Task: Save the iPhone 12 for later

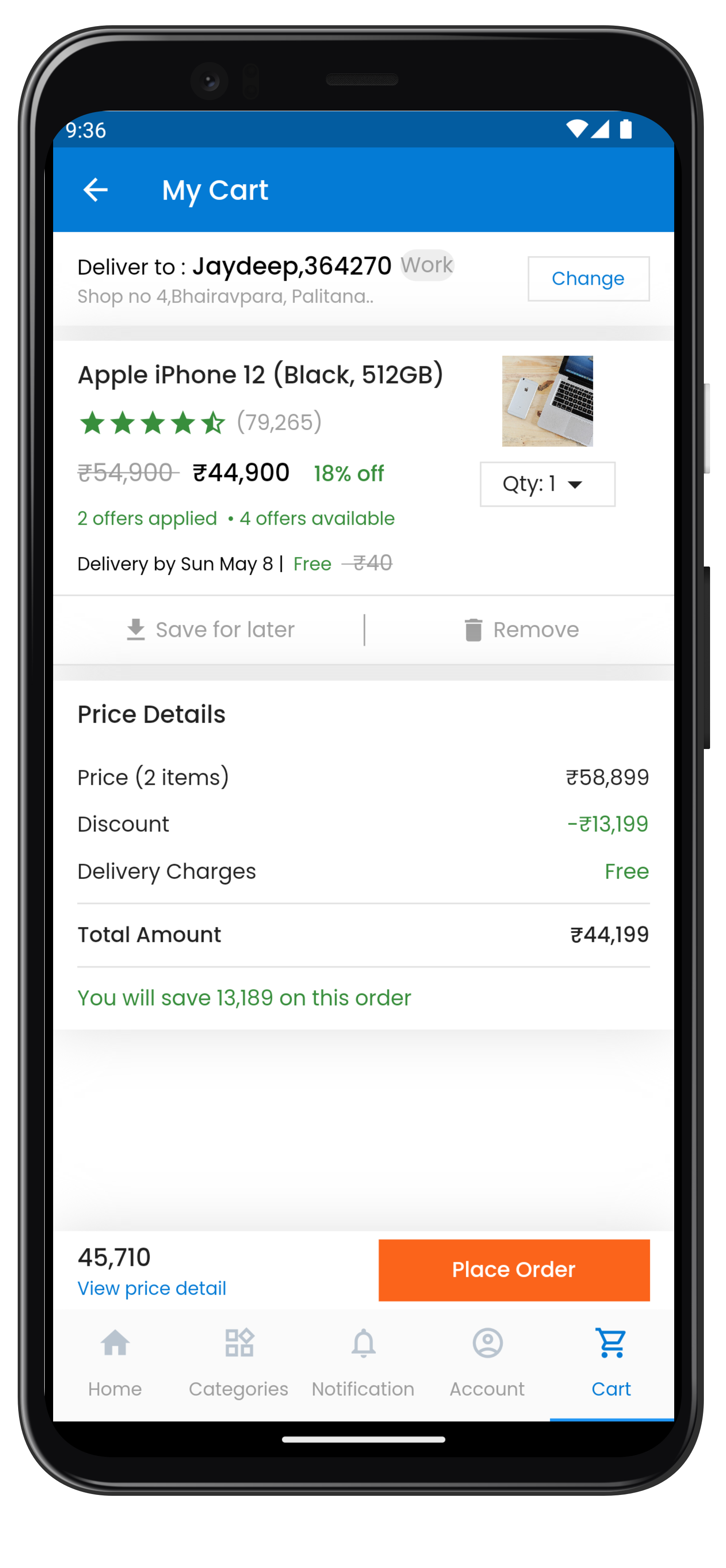Action: coord(210,629)
